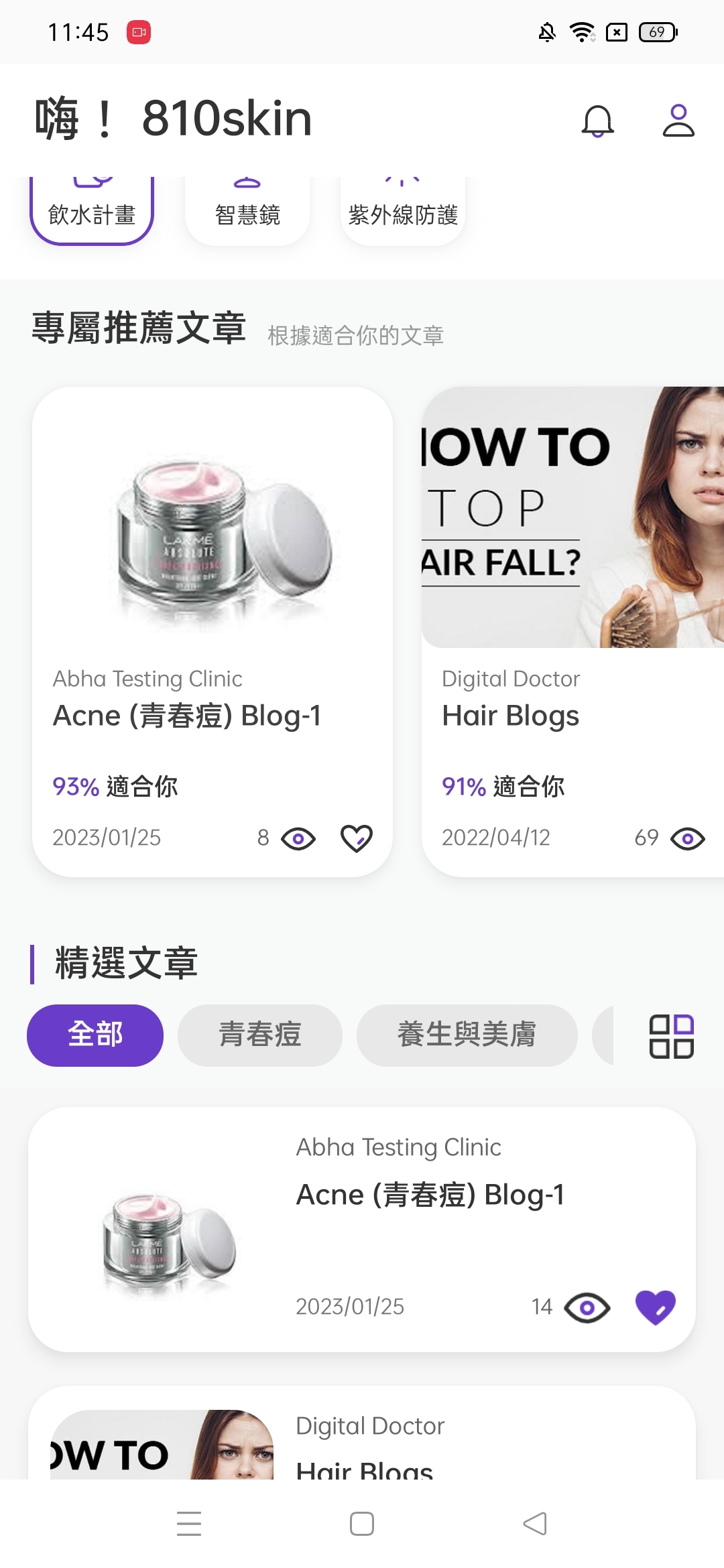This screenshot has height=1568, width=724.
Task: Go back with the system back button
Action: (535, 1524)
